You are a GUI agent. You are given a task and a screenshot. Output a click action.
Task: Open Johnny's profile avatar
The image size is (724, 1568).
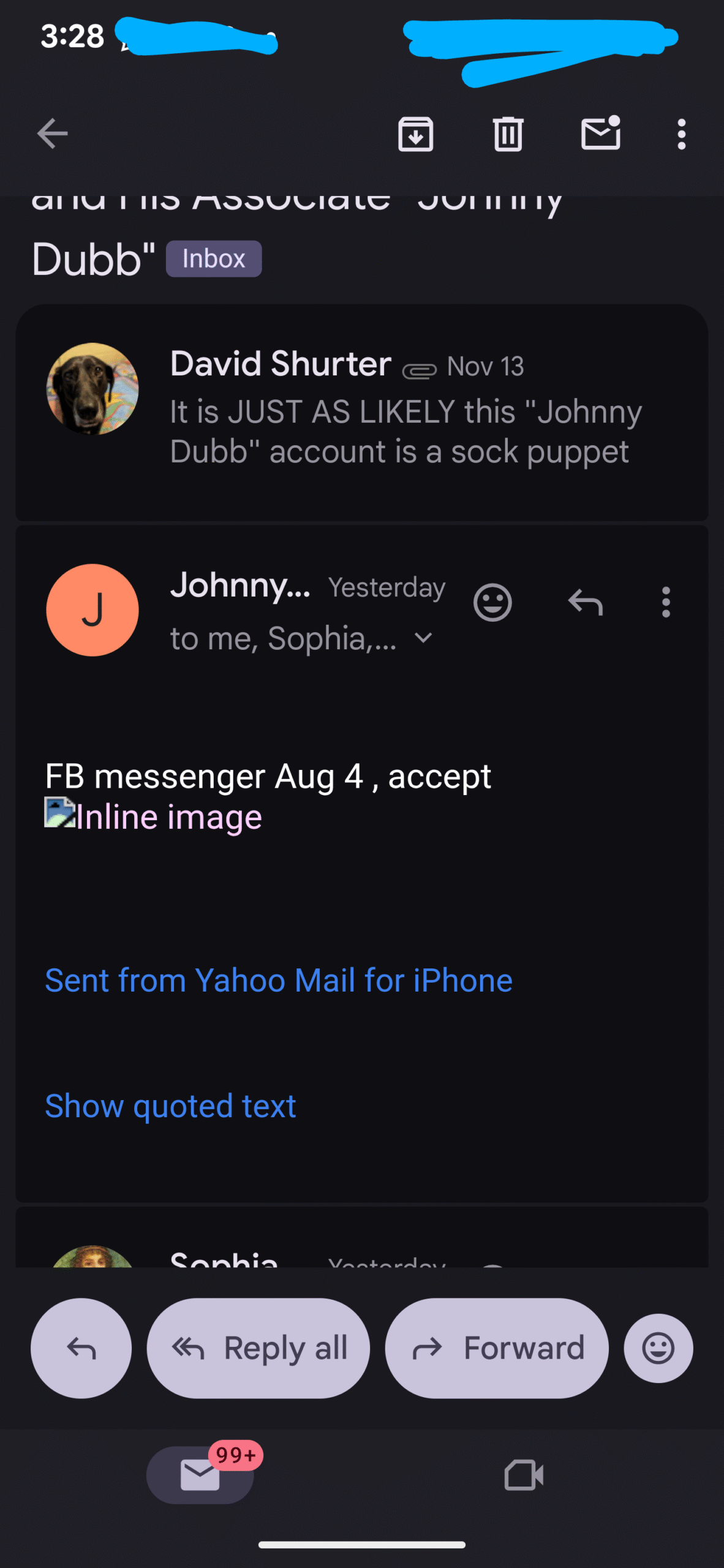point(92,610)
